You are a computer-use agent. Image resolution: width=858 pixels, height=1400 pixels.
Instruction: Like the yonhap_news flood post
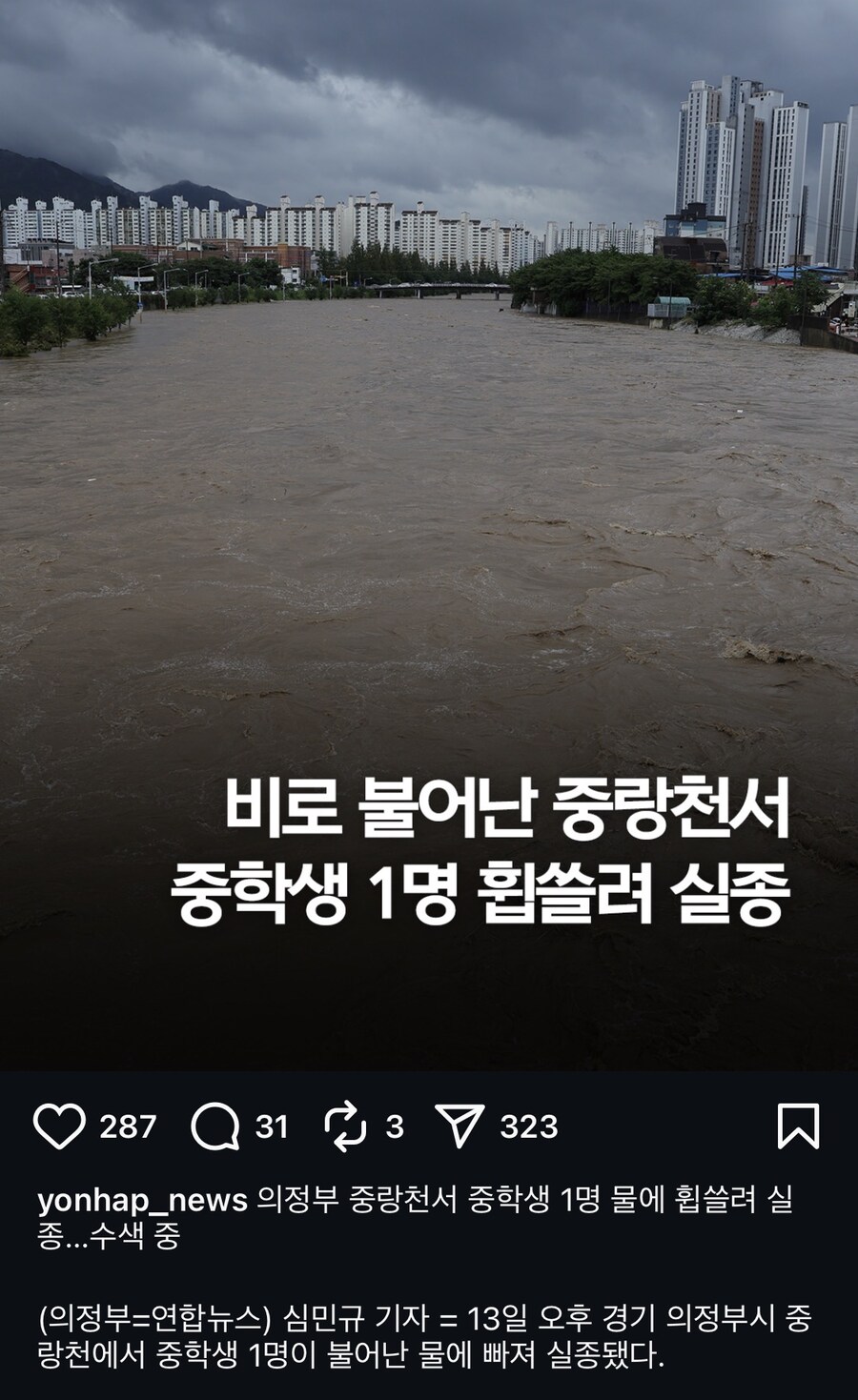click(x=59, y=1126)
